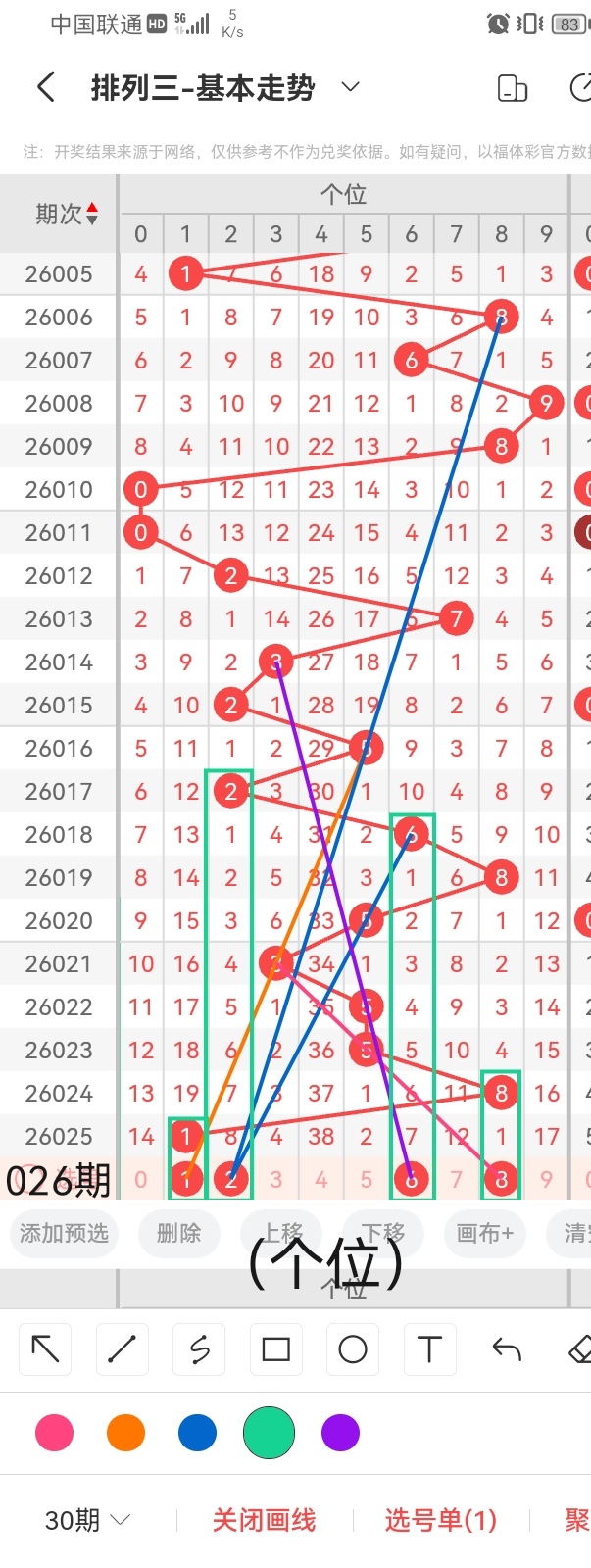
Task: Select the arrow drawing tool
Action: pyautogui.click(x=46, y=1349)
